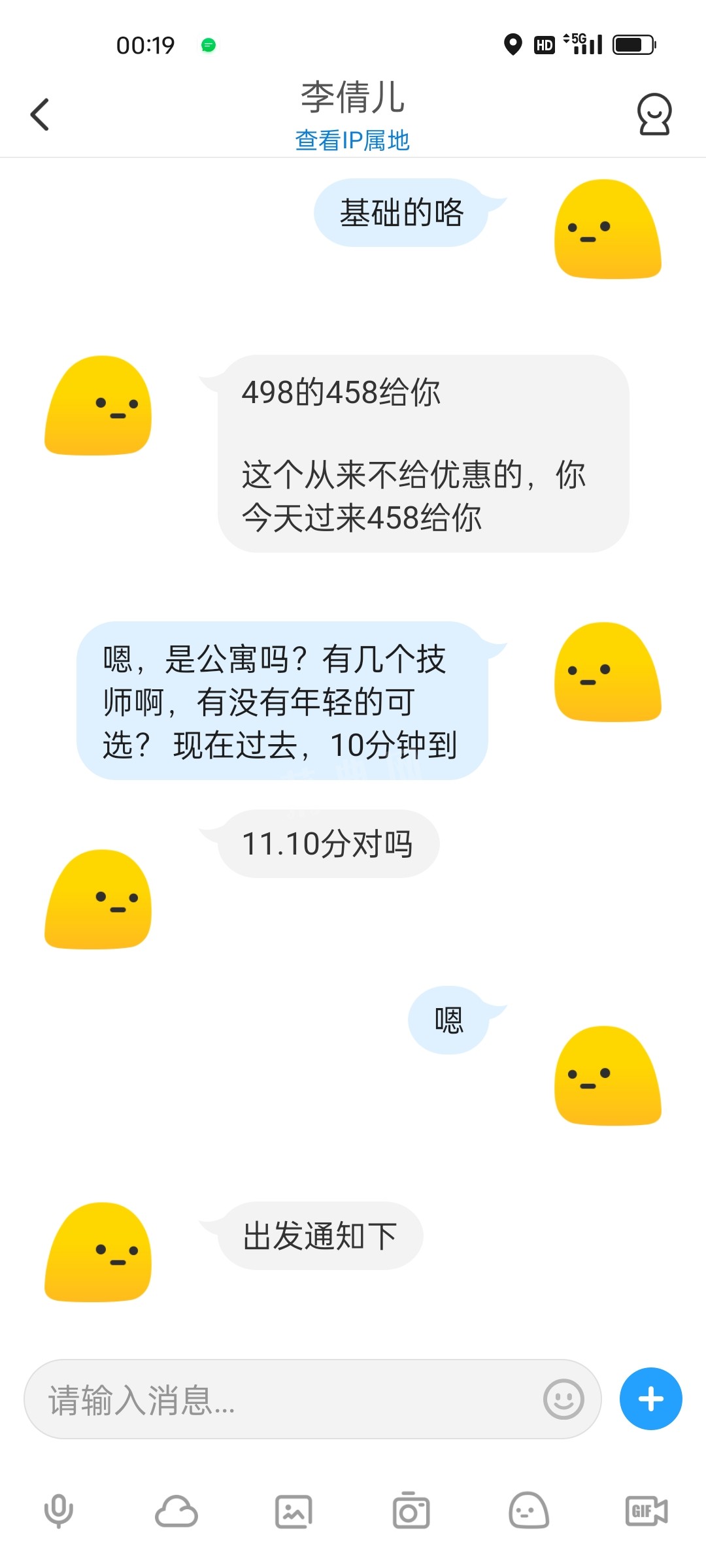
Task: Open the contact profile icon
Action: click(x=654, y=115)
